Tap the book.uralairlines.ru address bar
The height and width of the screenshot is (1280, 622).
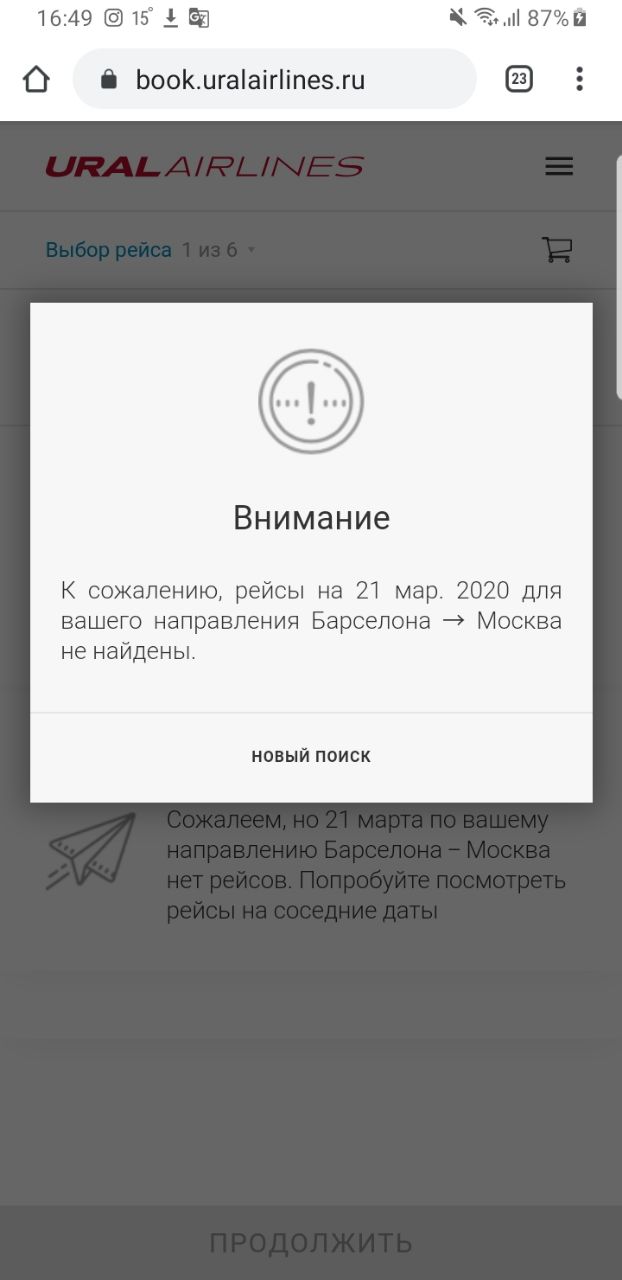coord(274,79)
